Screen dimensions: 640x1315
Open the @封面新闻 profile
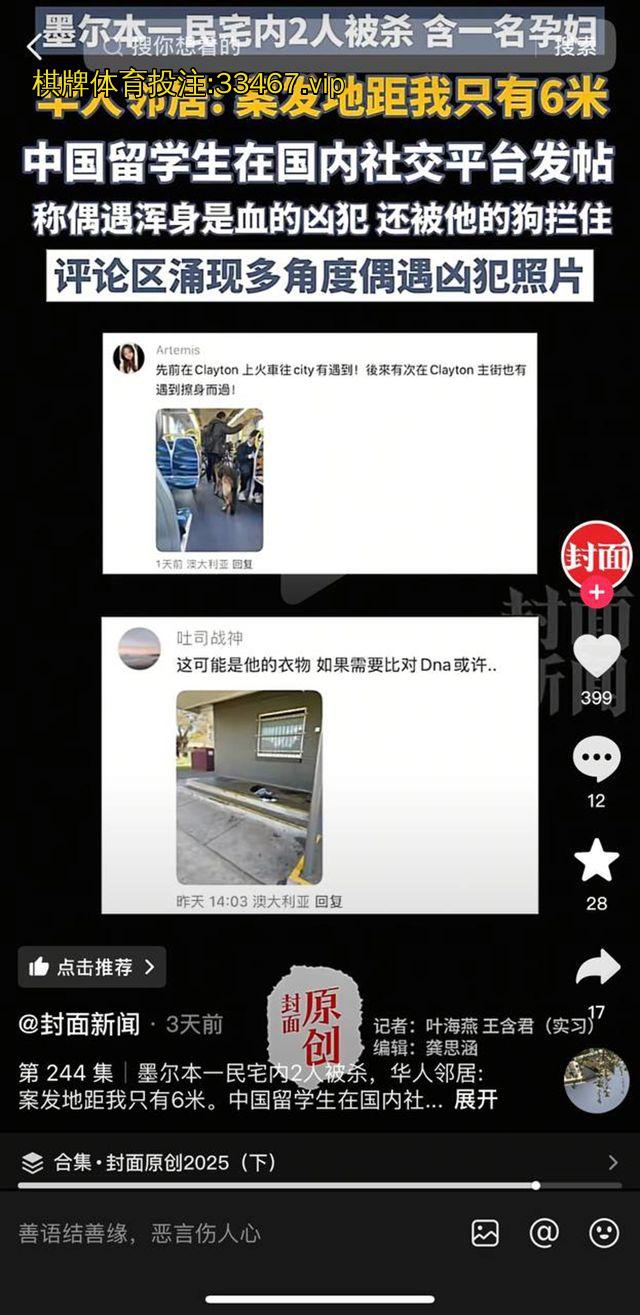tap(79, 1024)
